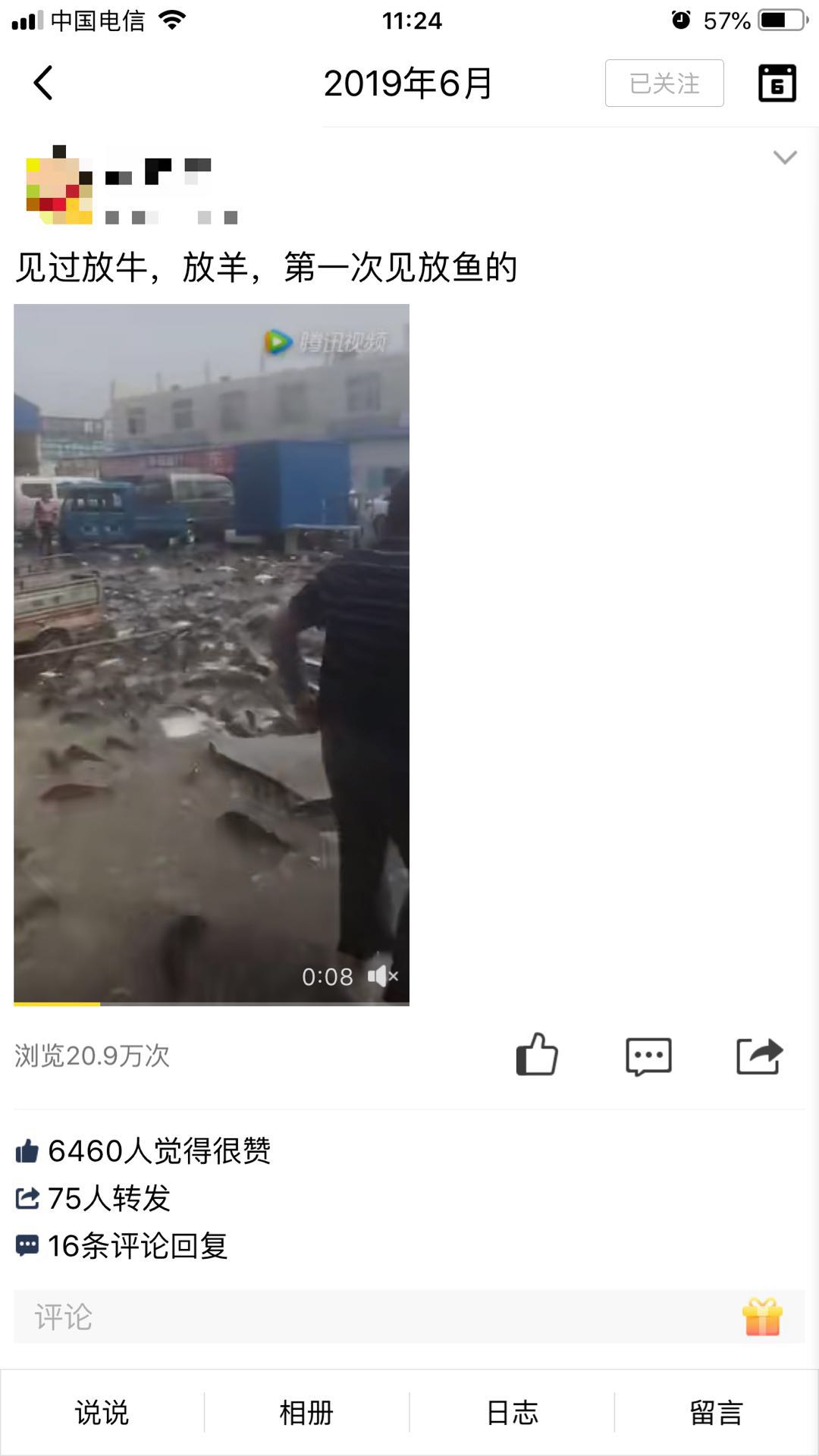The width and height of the screenshot is (819, 1456).
Task: Go back with the top-left arrow
Action: pos(43,83)
